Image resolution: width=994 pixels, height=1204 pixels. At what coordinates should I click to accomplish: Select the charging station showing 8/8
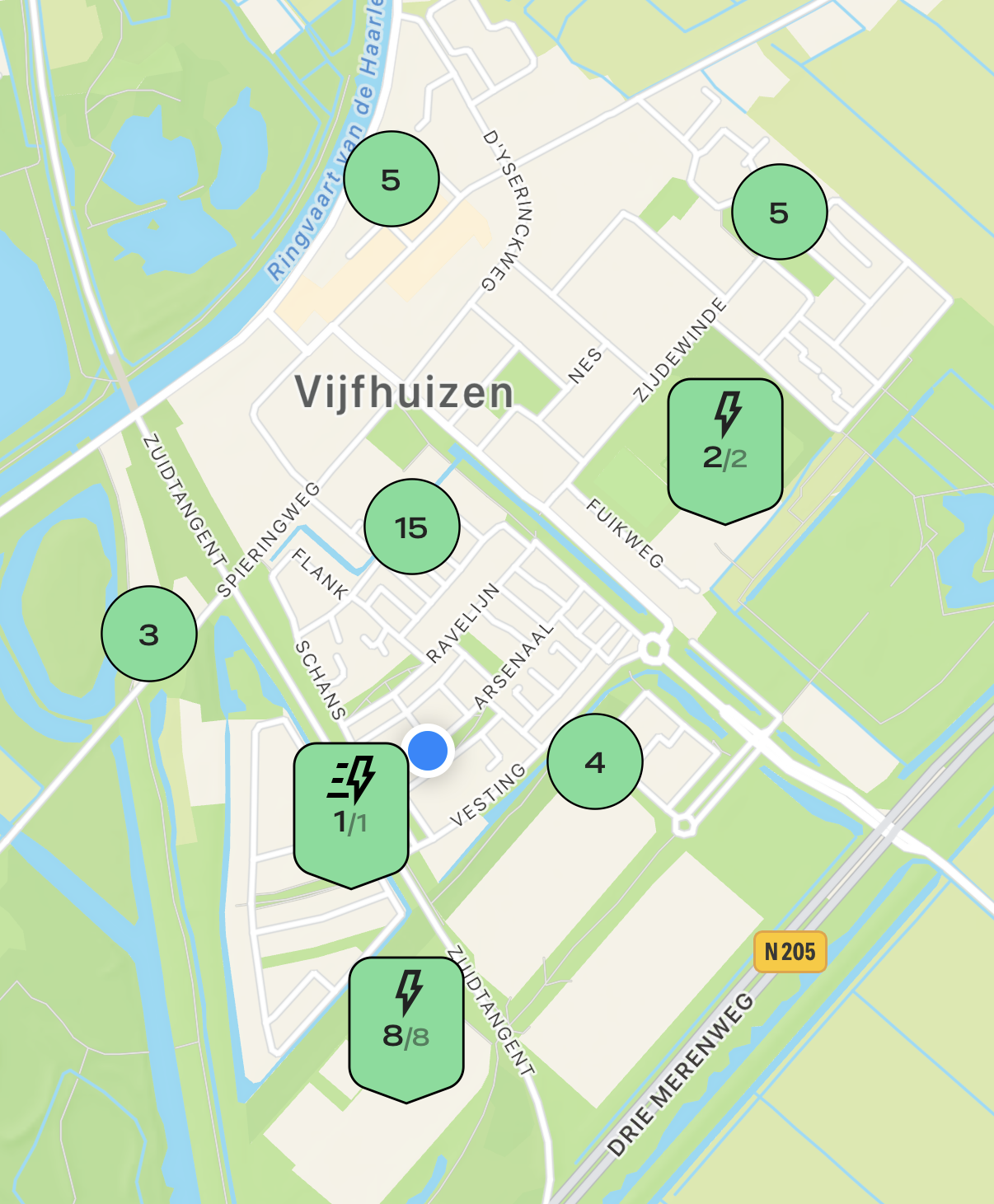[406, 1026]
